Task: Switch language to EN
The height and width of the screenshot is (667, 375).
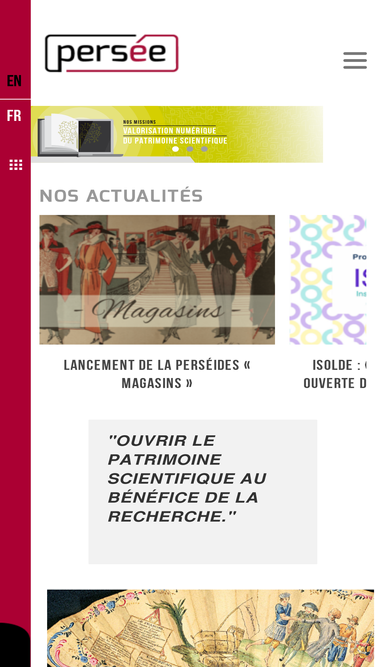Action: point(14,80)
